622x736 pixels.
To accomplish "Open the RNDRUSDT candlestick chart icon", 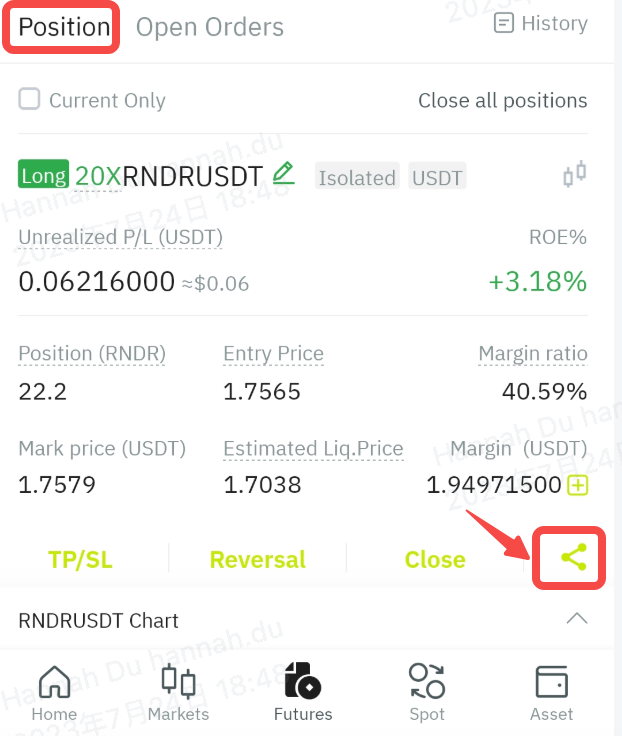I will tap(574, 175).
